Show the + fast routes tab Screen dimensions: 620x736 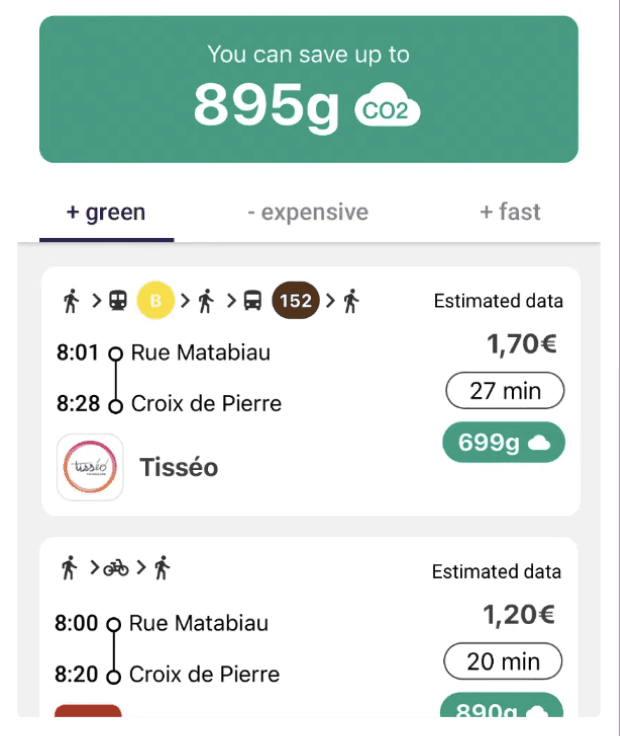coord(510,213)
